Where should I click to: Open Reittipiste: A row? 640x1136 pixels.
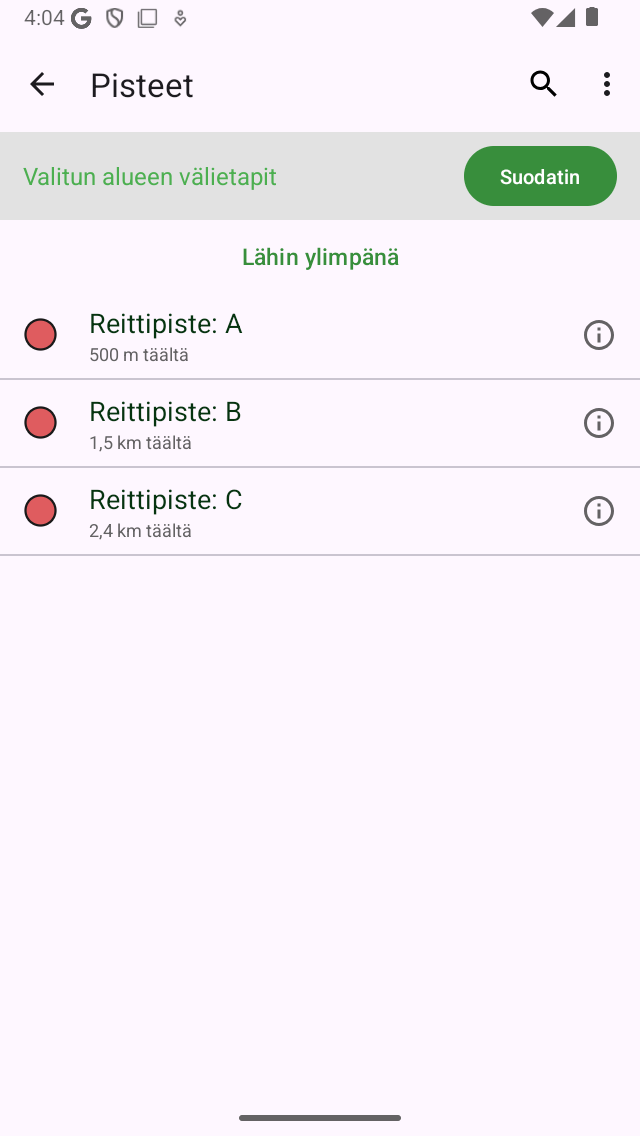tap(320, 335)
